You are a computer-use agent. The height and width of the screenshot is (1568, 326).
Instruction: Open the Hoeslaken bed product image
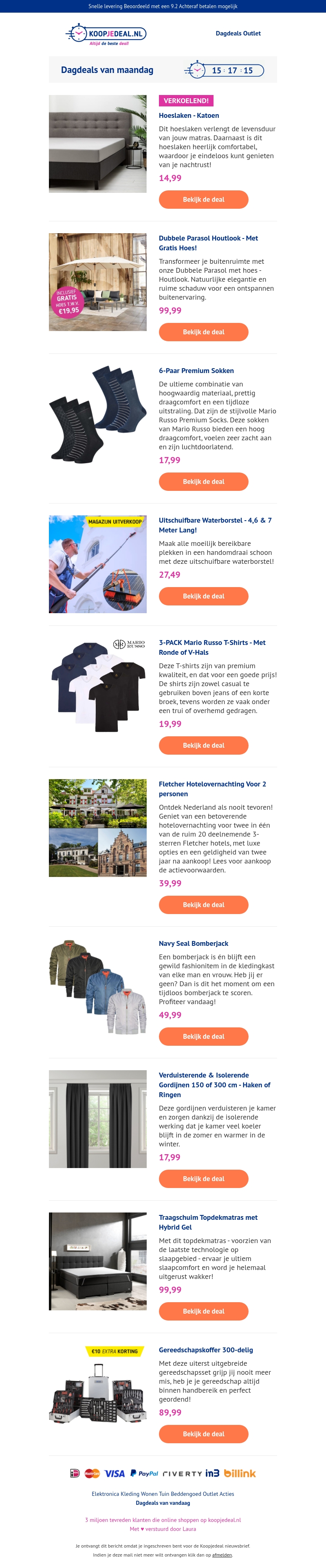tap(97, 144)
